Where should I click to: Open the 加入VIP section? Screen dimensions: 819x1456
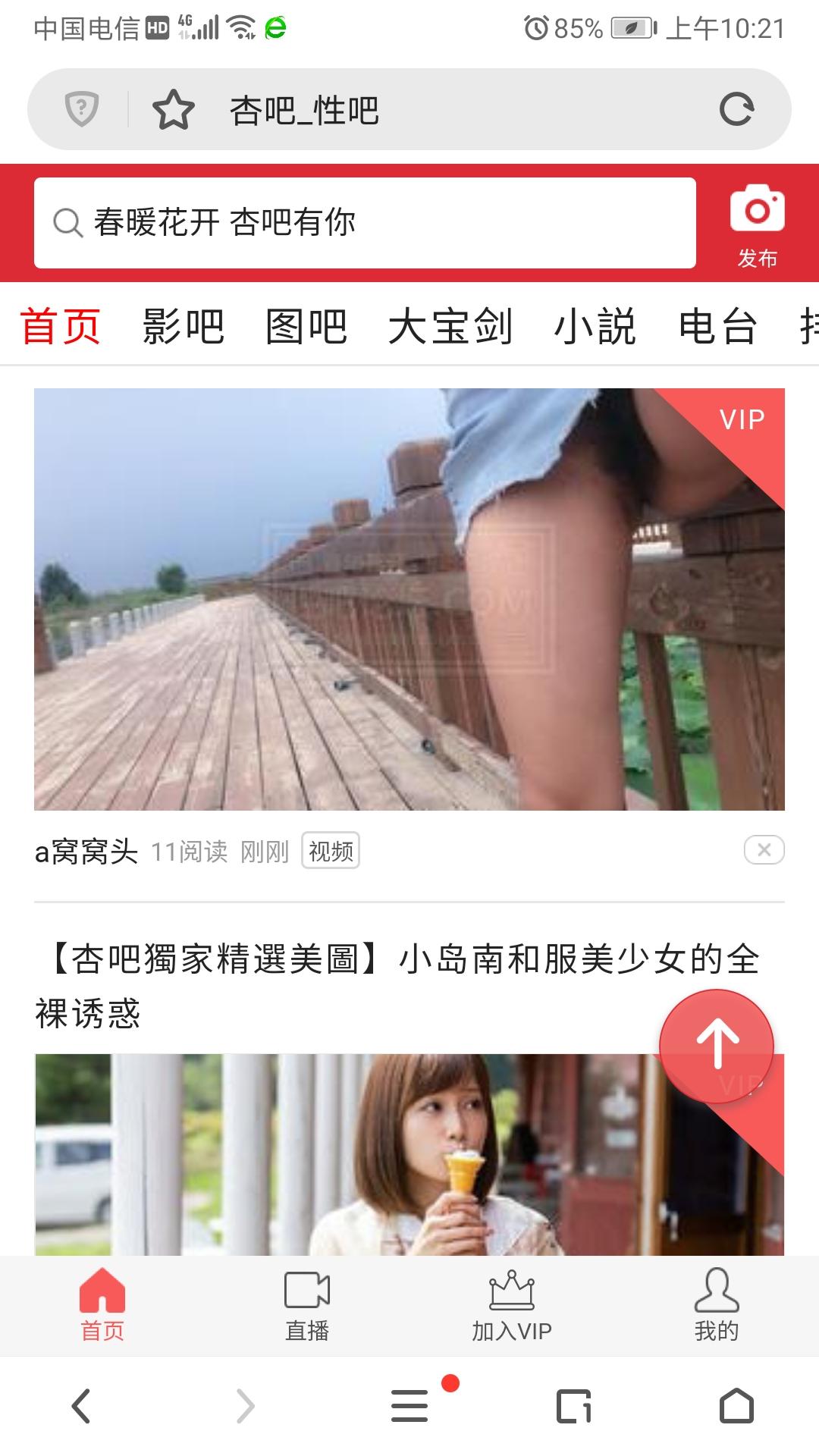tap(512, 1305)
